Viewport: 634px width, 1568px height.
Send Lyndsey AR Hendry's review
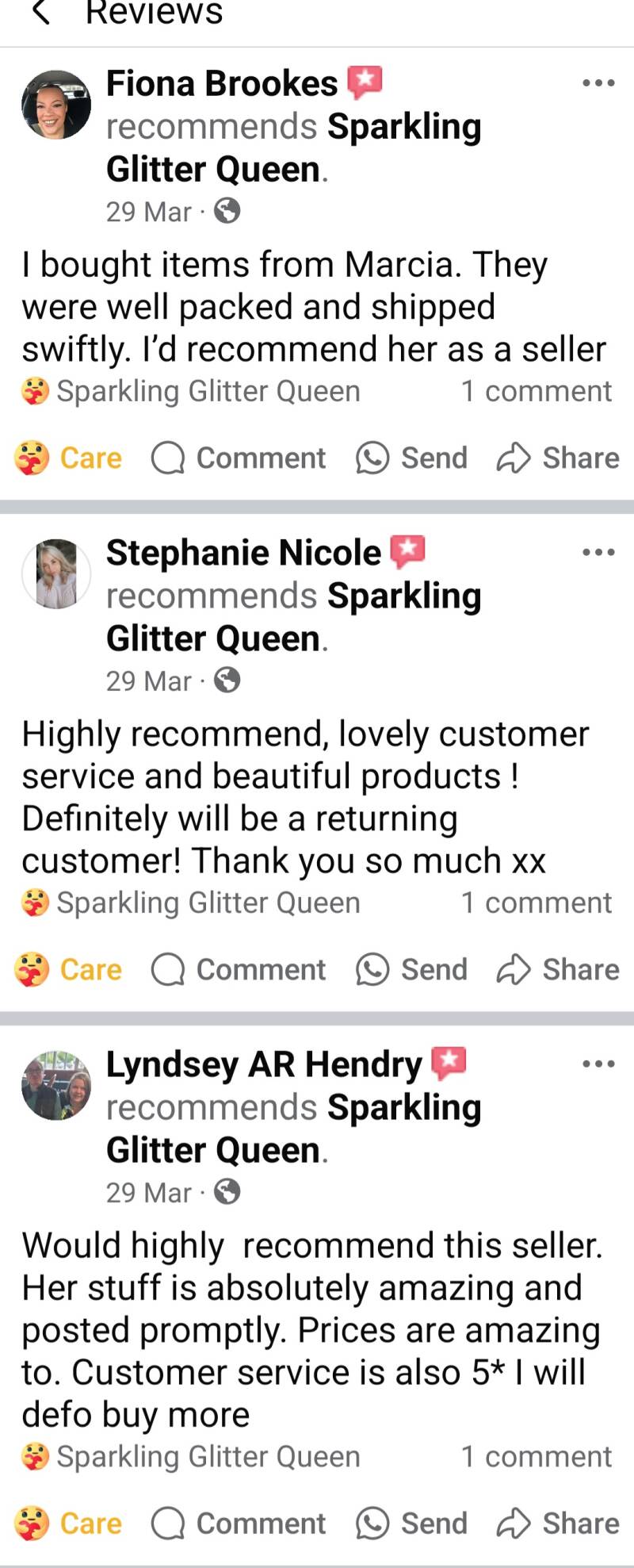[412, 1523]
